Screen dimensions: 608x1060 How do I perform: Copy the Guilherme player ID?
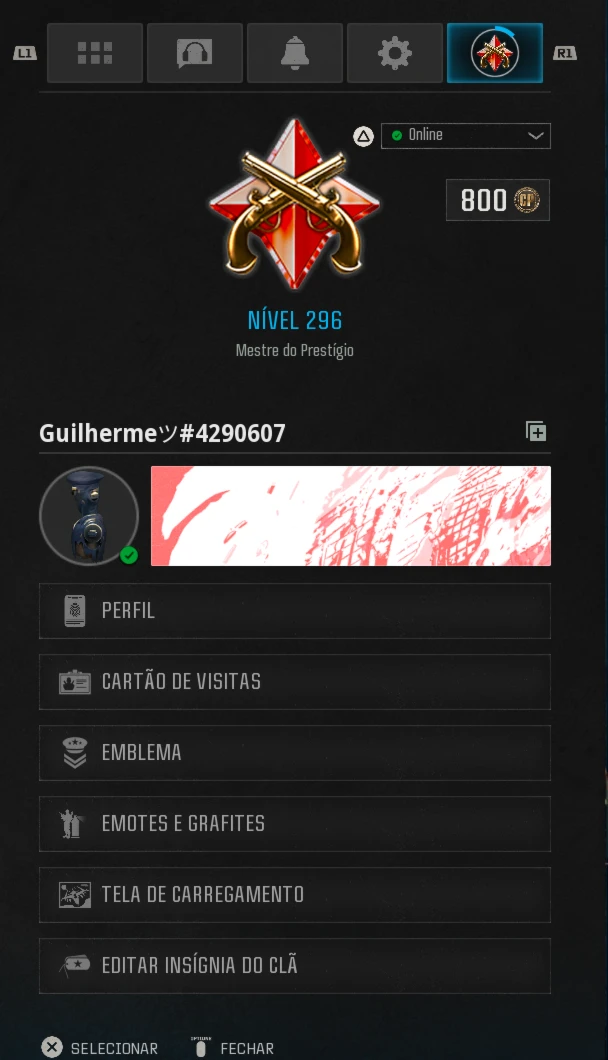[x=536, y=431]
